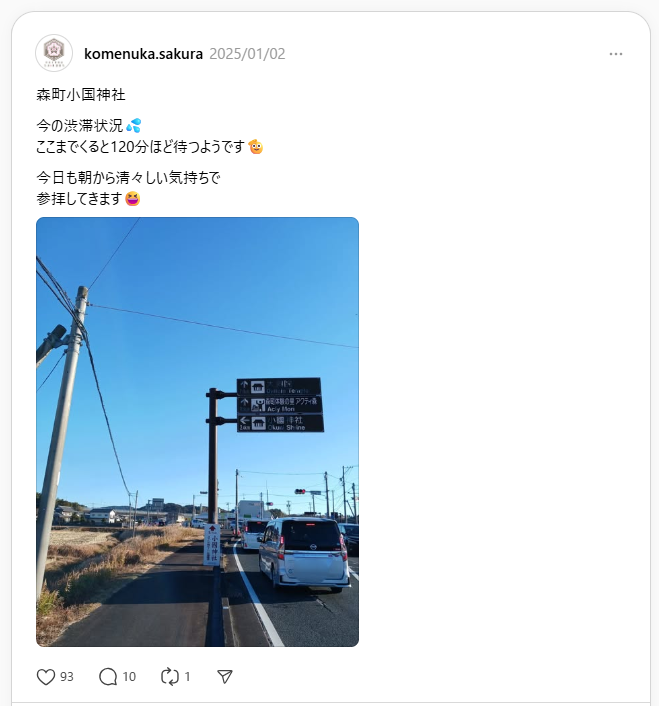Viewport: 659px width, 706px height.
Task: Open the traffic jam photo
Action: (197, 431)
